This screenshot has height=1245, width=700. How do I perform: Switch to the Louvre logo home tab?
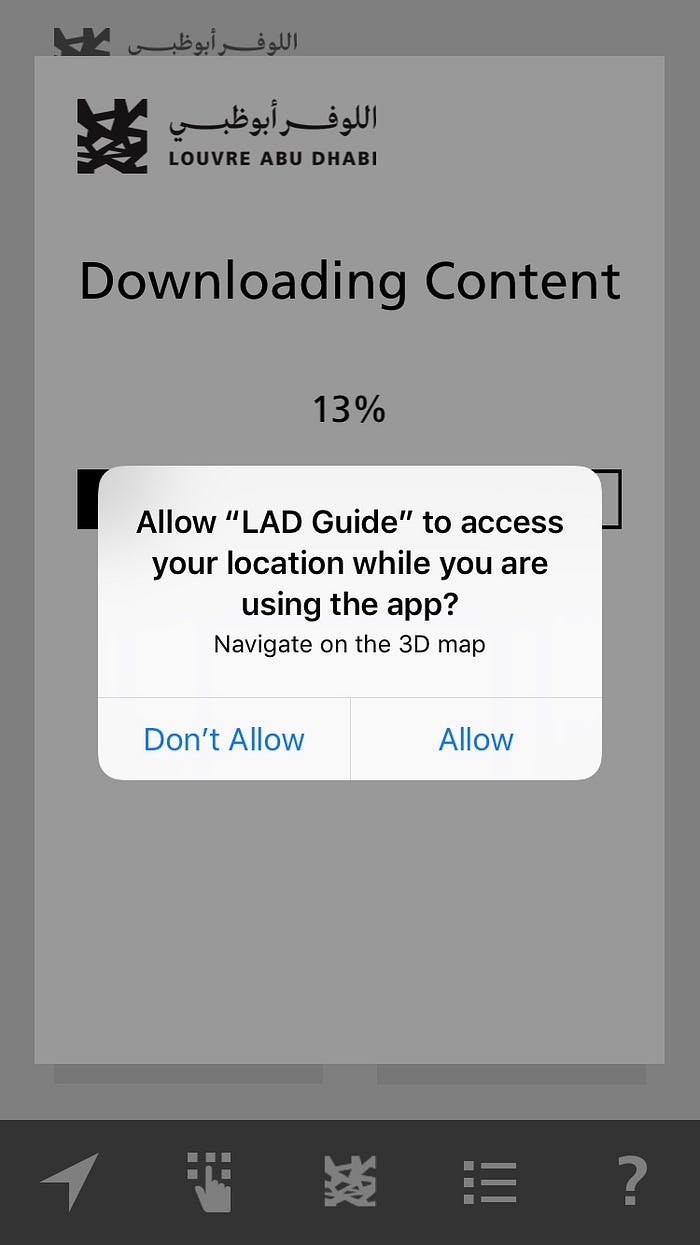(x=350, y=1182)
